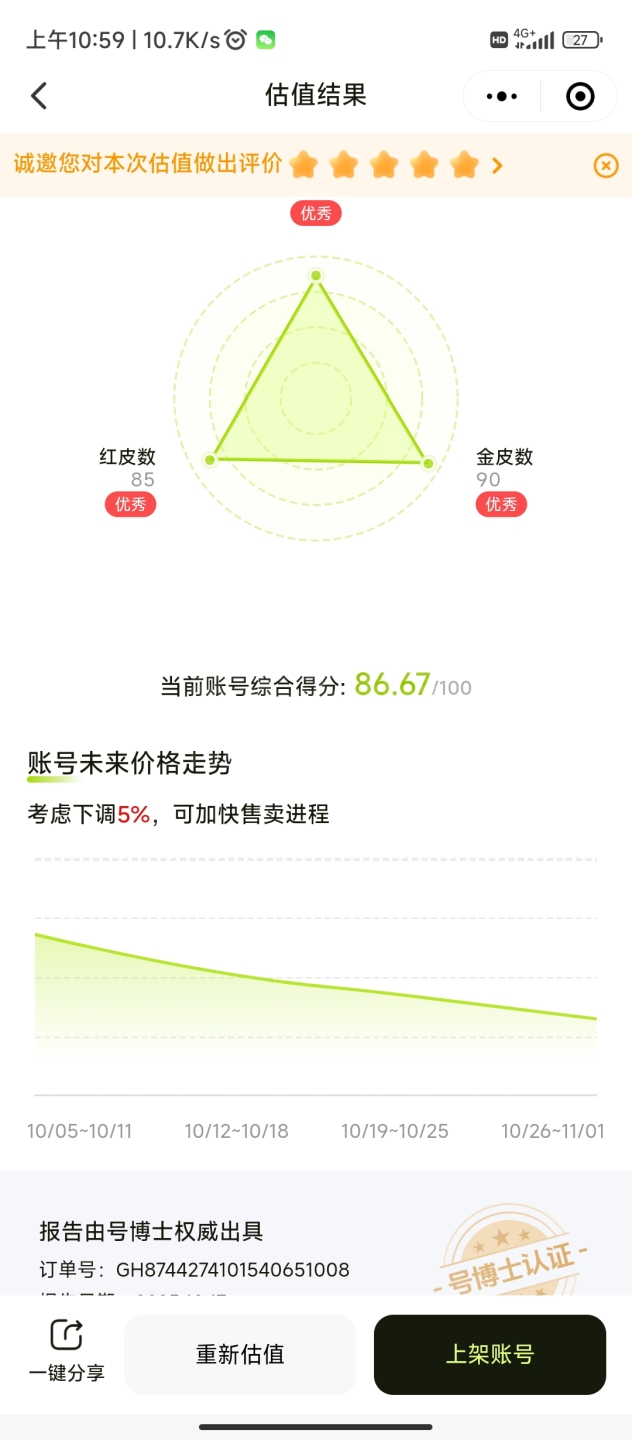This screenshot has height=1440, width=632.
Task: Open the mini program three-dot menu
Action: [x=501, y=96]
